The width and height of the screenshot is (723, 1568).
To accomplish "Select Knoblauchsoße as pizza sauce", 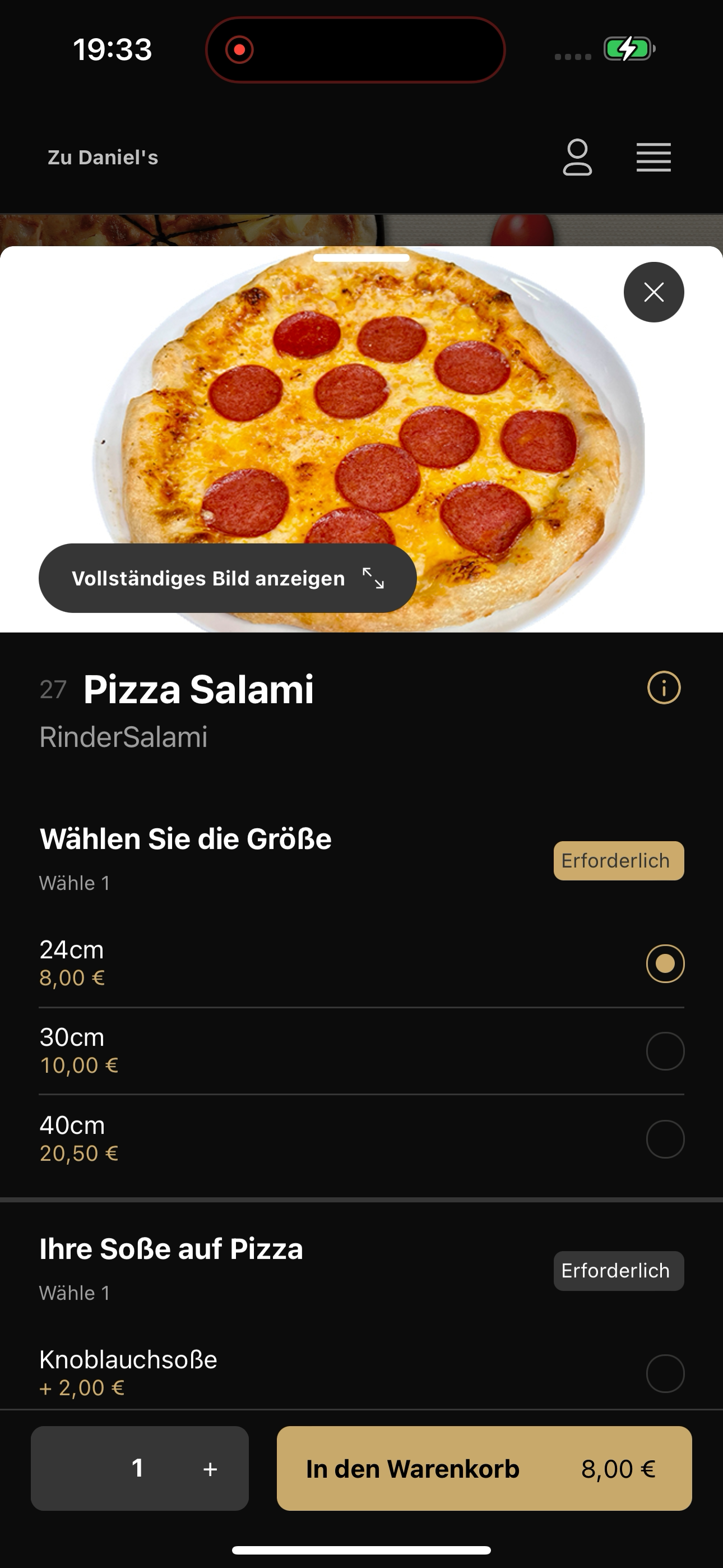I will pos(361,1373).
